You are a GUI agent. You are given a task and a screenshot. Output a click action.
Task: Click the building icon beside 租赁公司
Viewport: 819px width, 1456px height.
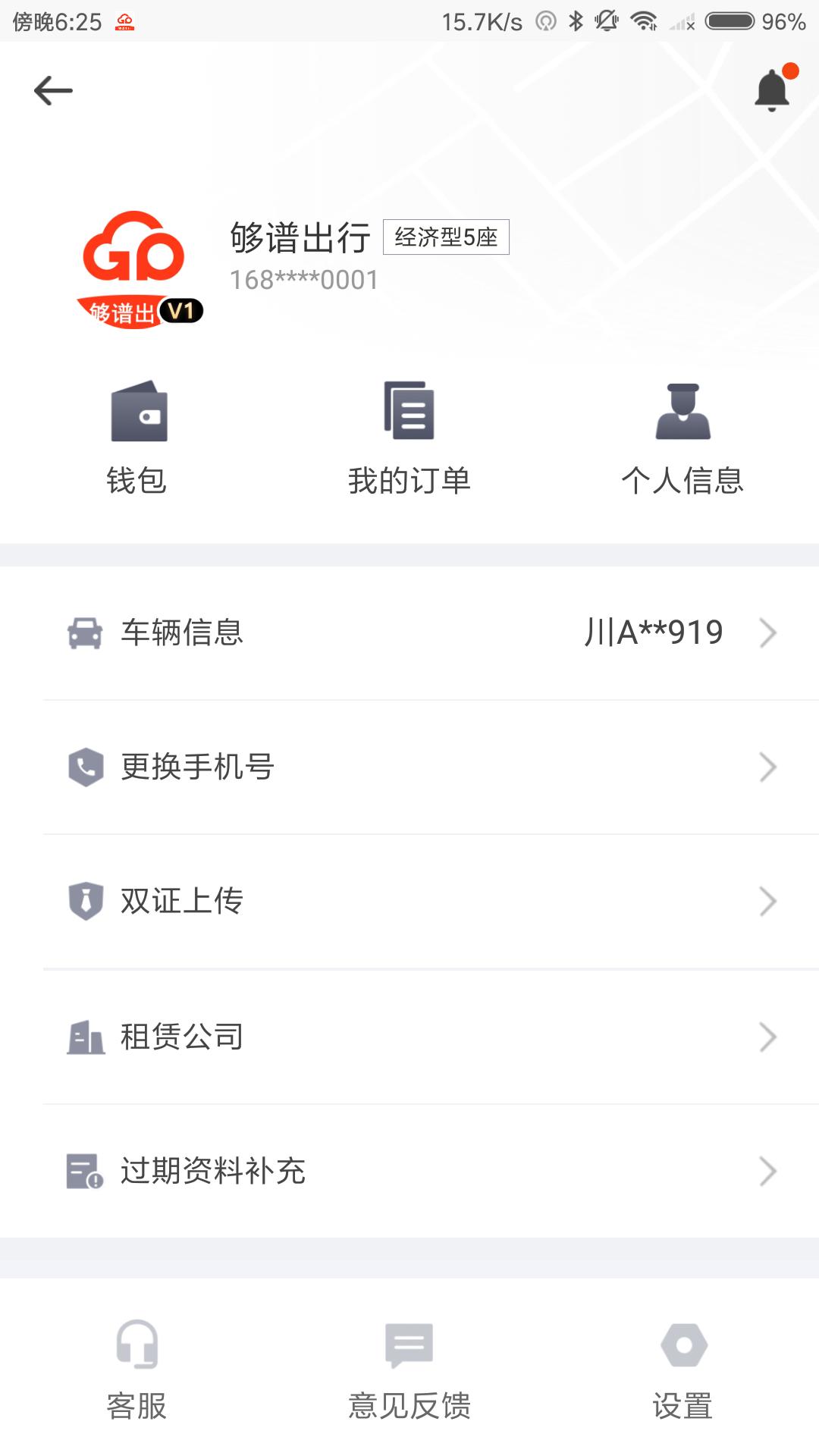(86, 1037)
